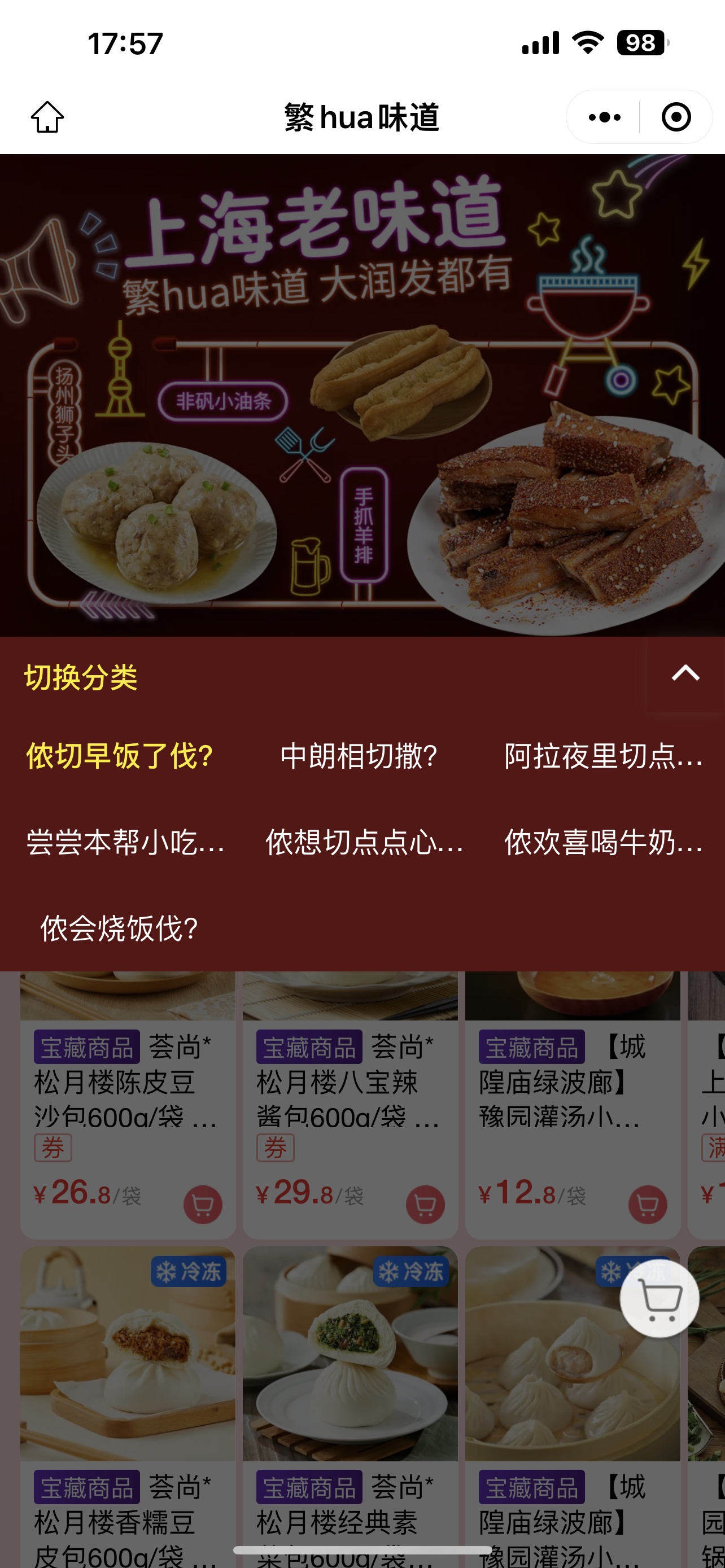Open the 侬欢喜喝牛奶… category
725x1568 pixels.
[603, 843]
